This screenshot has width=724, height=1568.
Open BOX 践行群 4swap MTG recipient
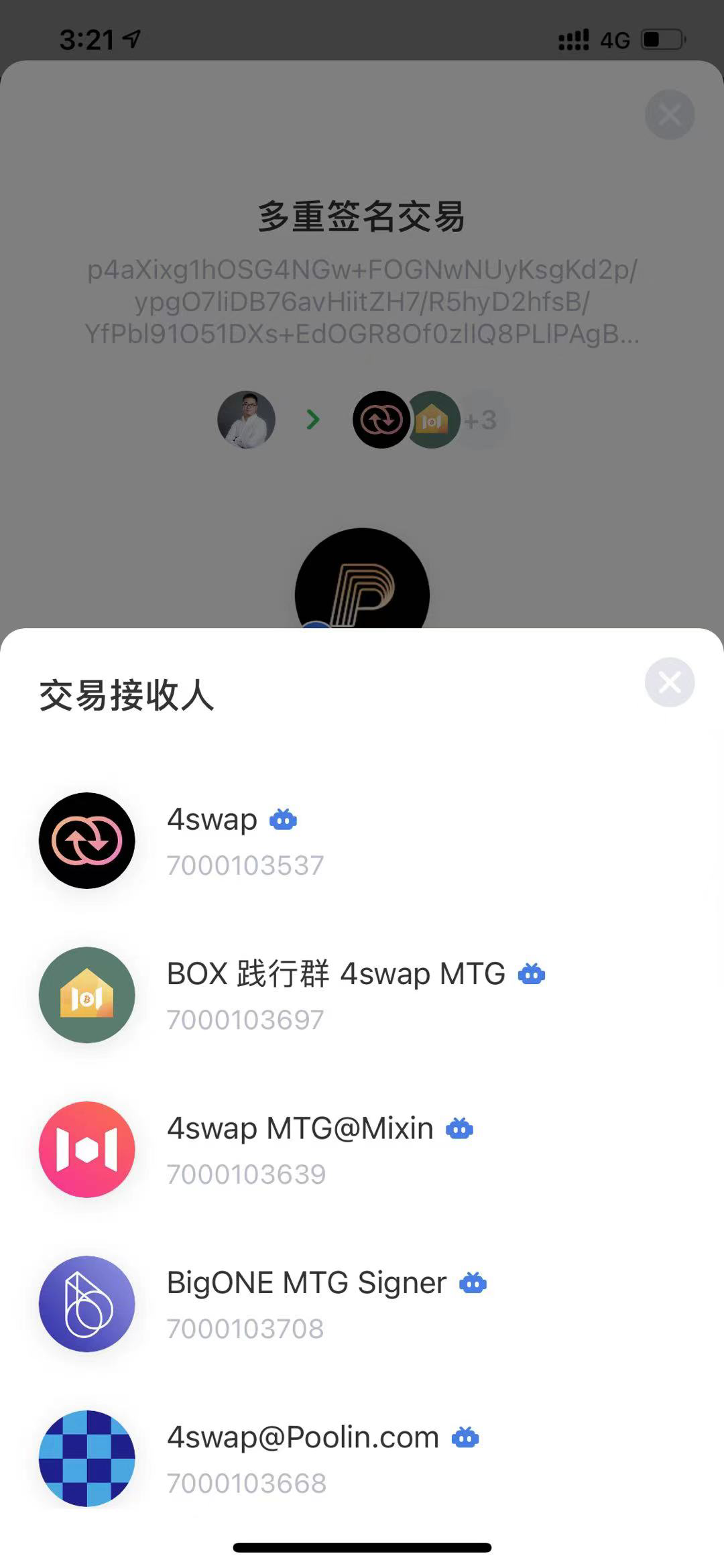(335, 995)
